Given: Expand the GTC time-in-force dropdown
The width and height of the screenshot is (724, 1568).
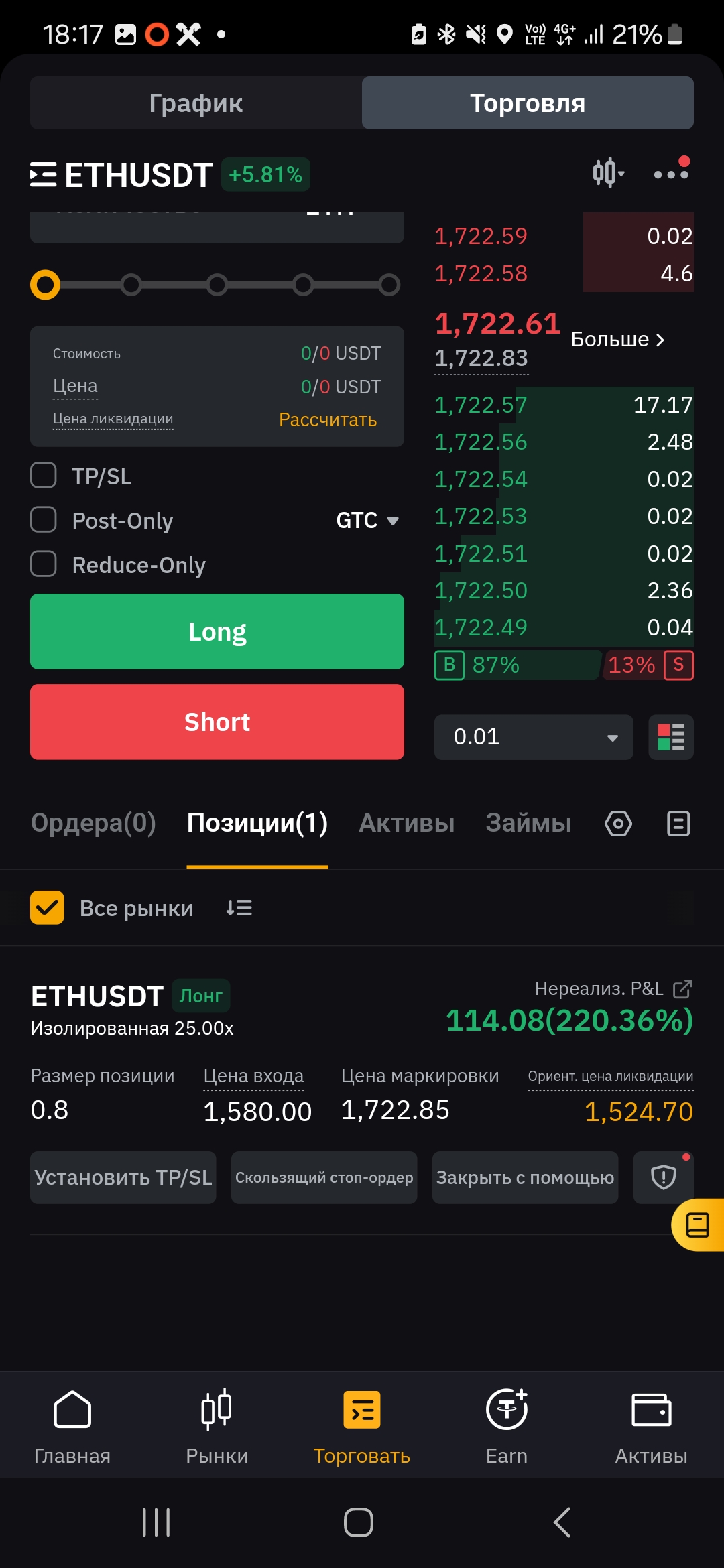Looking at the screenshot, I should pos(367,520).
